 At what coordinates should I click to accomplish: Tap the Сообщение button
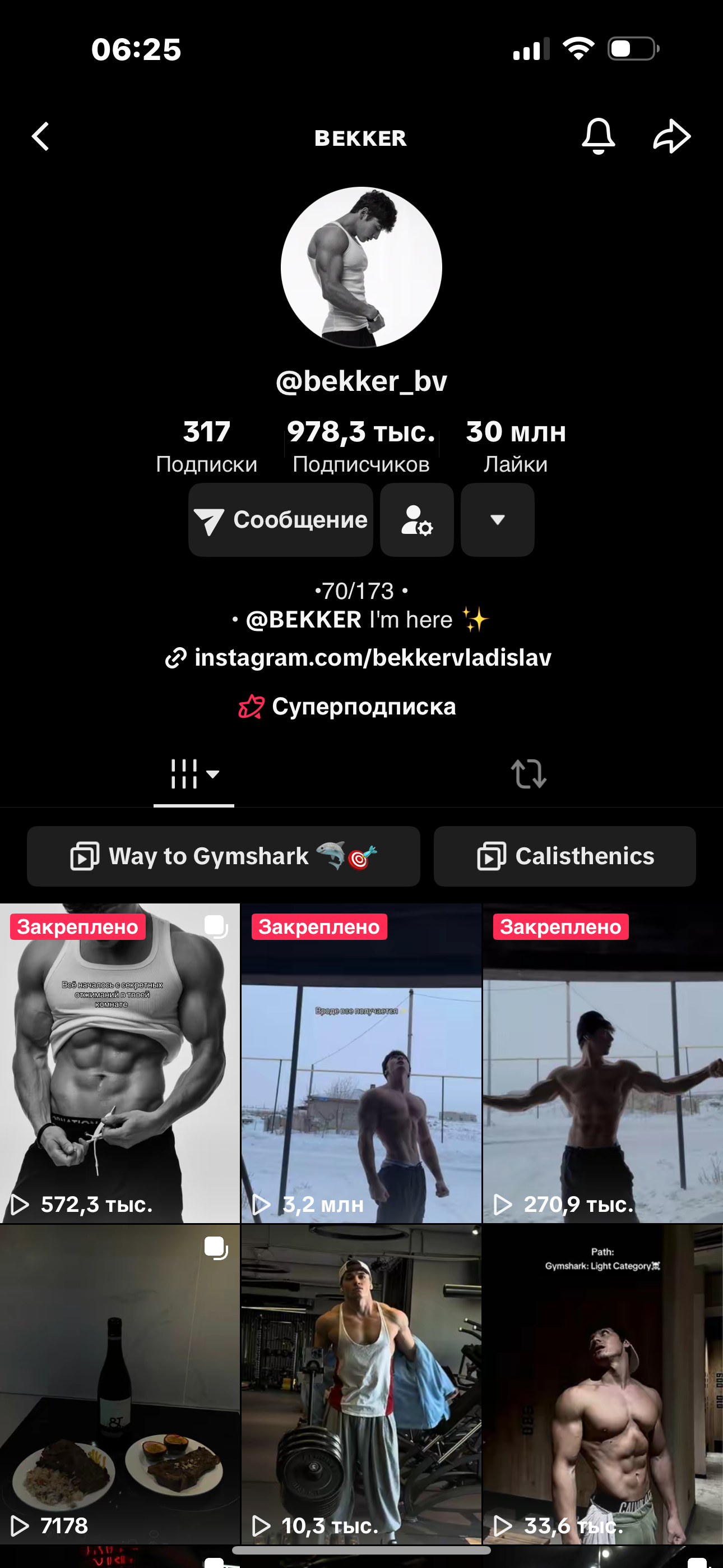[281, 520]
